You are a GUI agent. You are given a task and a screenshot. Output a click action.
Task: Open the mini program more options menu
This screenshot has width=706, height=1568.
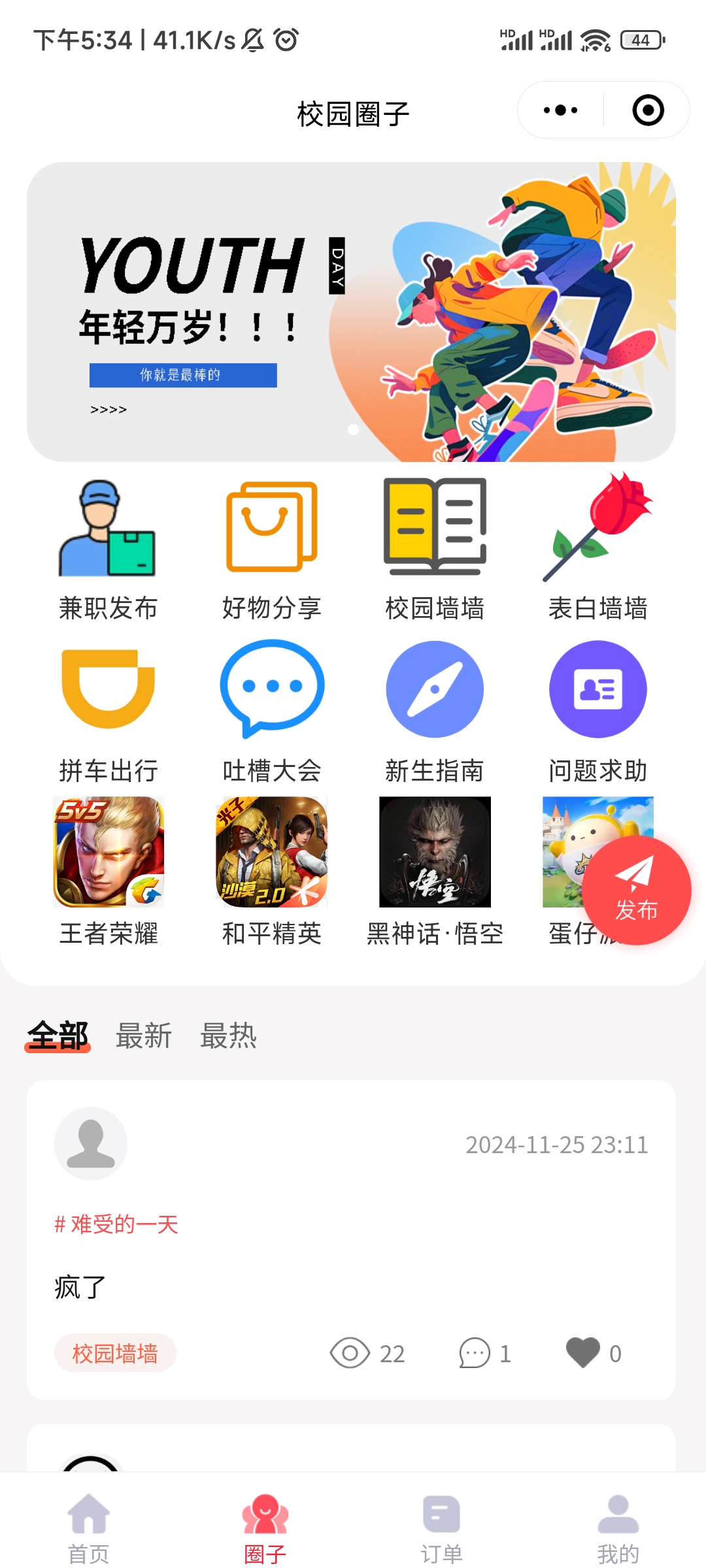(x=561, y=110)
